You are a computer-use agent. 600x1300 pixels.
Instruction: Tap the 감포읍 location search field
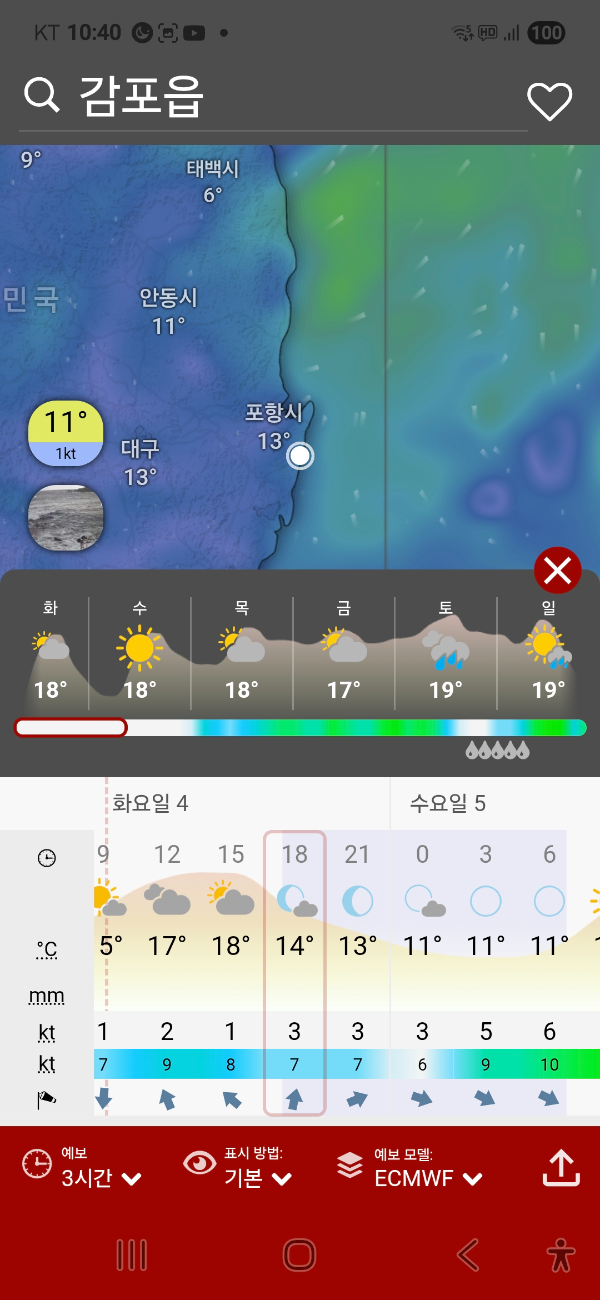(270, 97)
